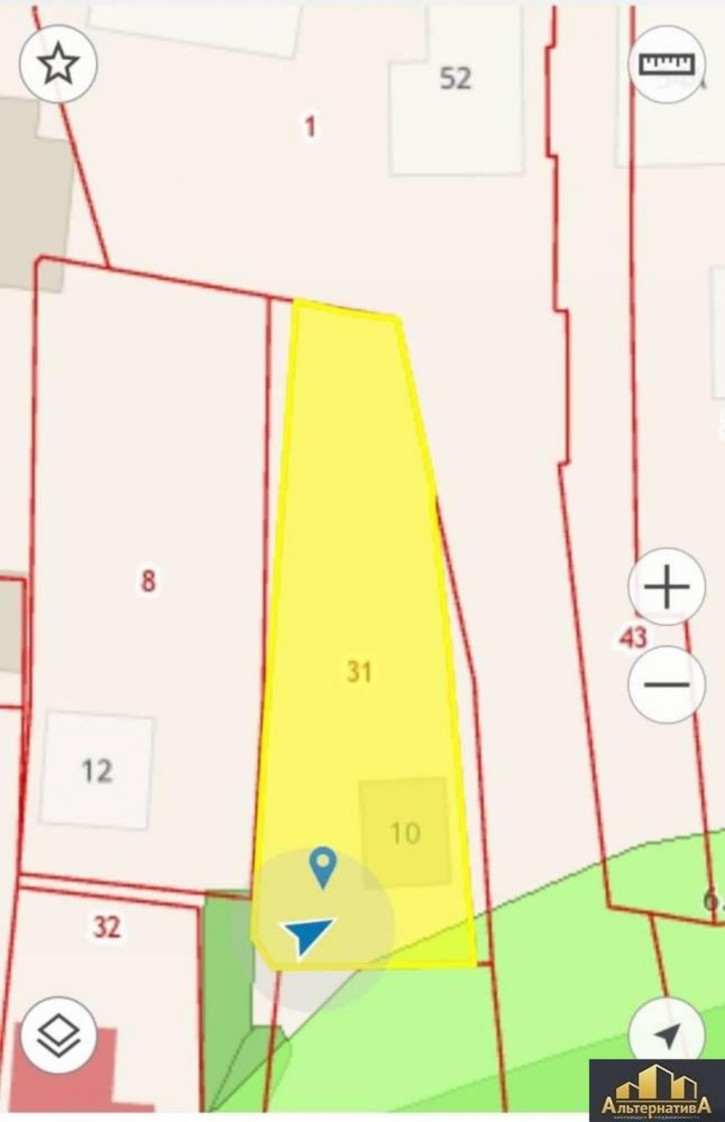Screen dimensions: 725x1122
Task: Open the favorites star button
Action: tap(58, 64)
